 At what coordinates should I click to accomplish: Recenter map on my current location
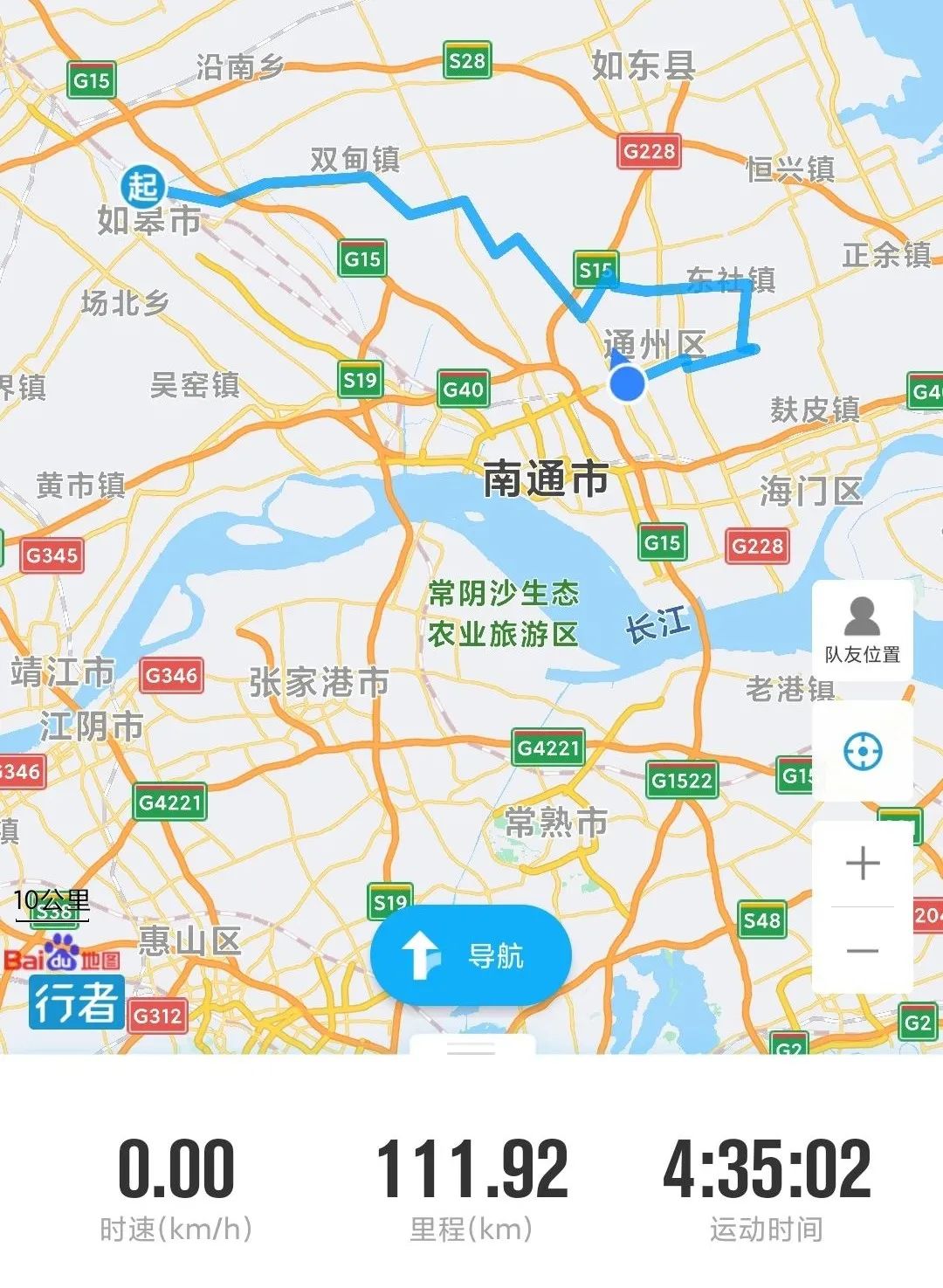[x=862, y=752]
